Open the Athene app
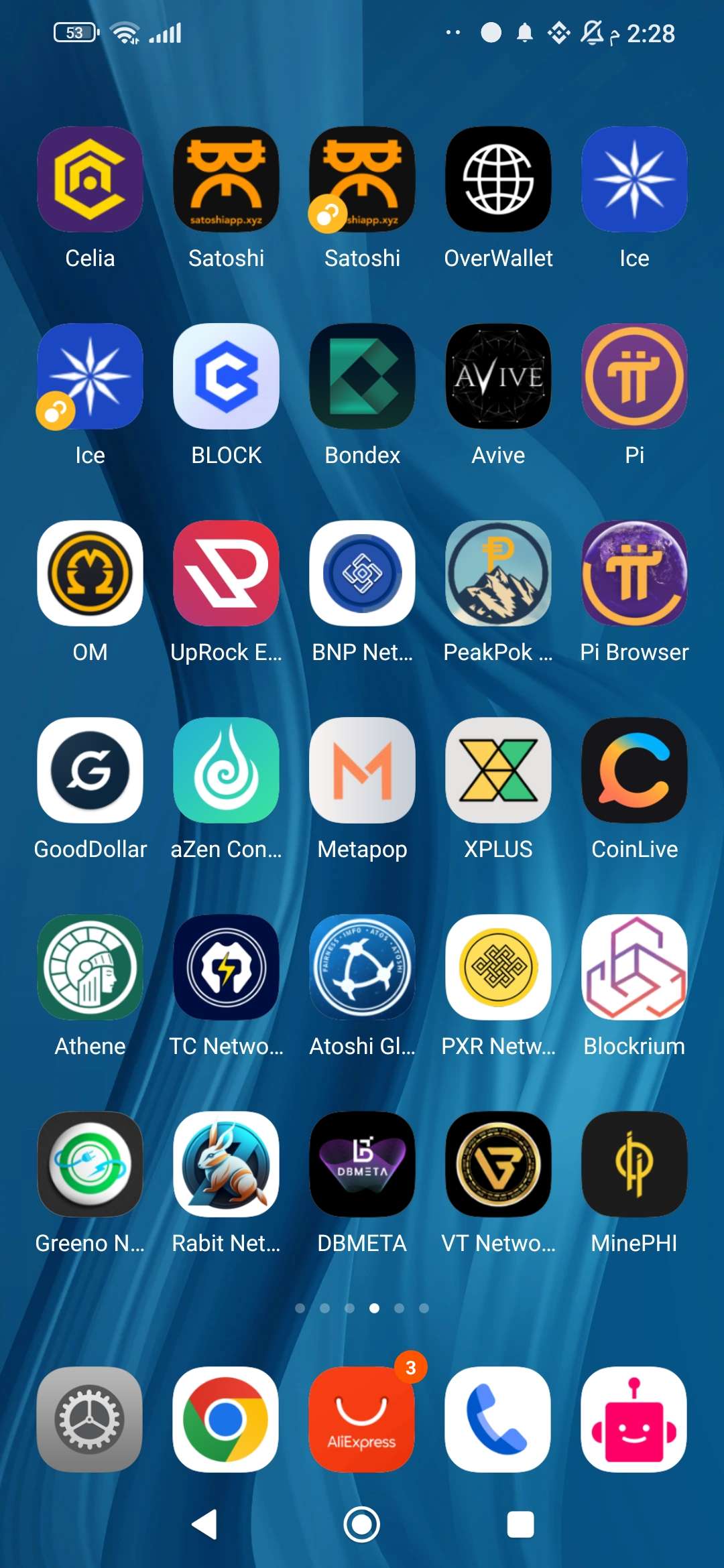 (90, 968)
